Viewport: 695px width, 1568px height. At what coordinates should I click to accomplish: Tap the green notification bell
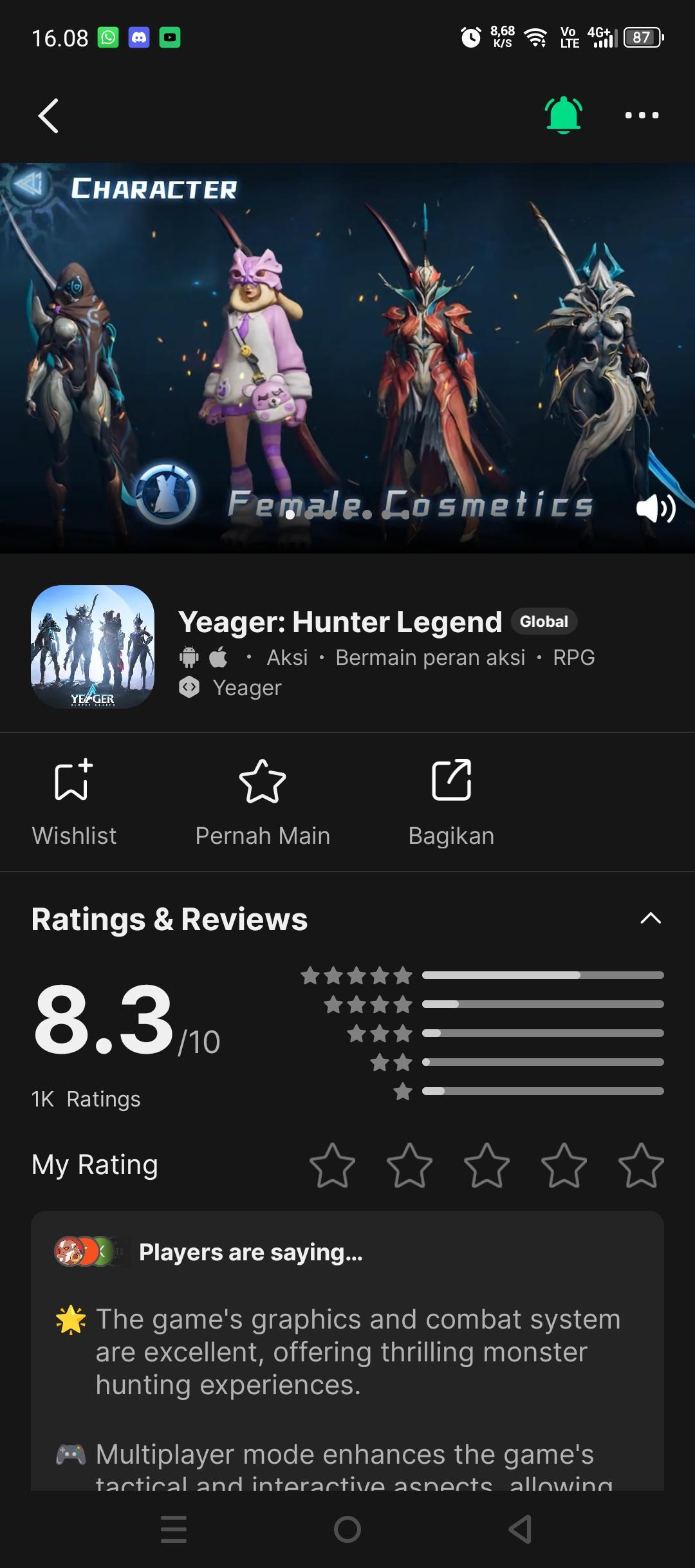[563, 115]
